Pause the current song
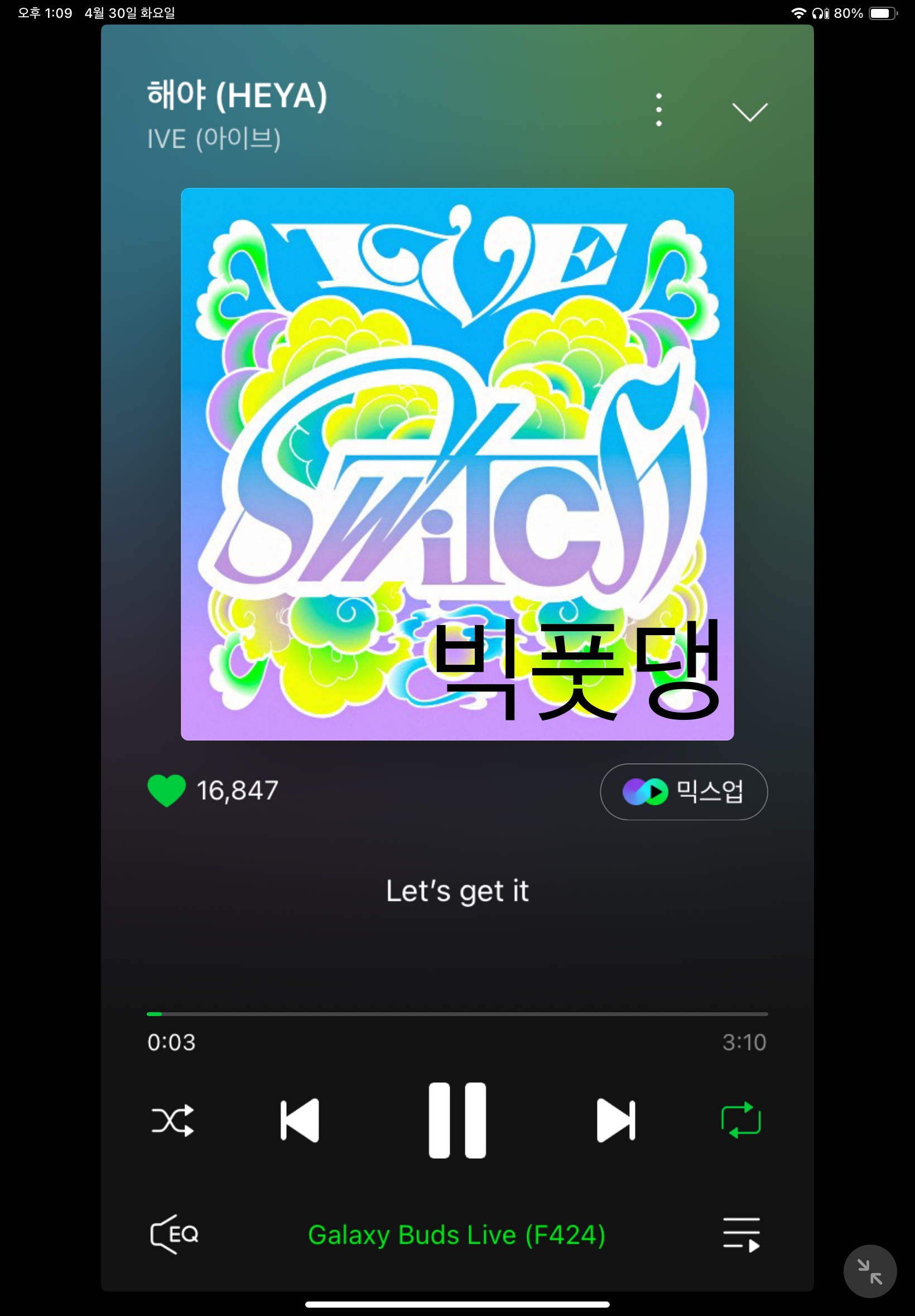Viewport: 915px width, 1316px height. pos(457,1120)
